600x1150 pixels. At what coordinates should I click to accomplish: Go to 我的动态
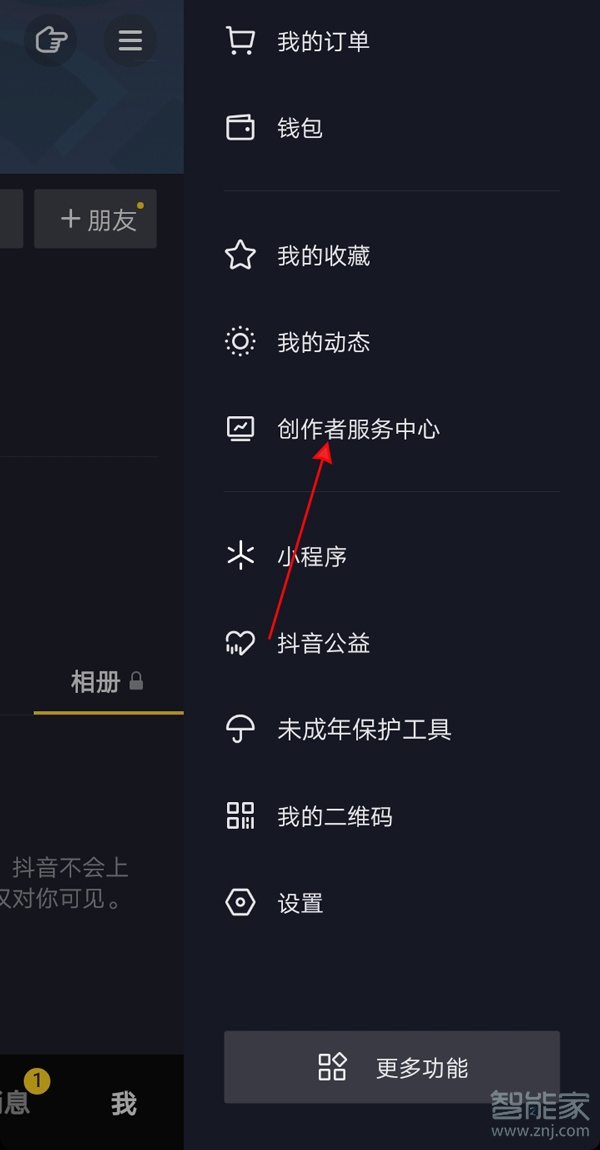coord(323,343)
